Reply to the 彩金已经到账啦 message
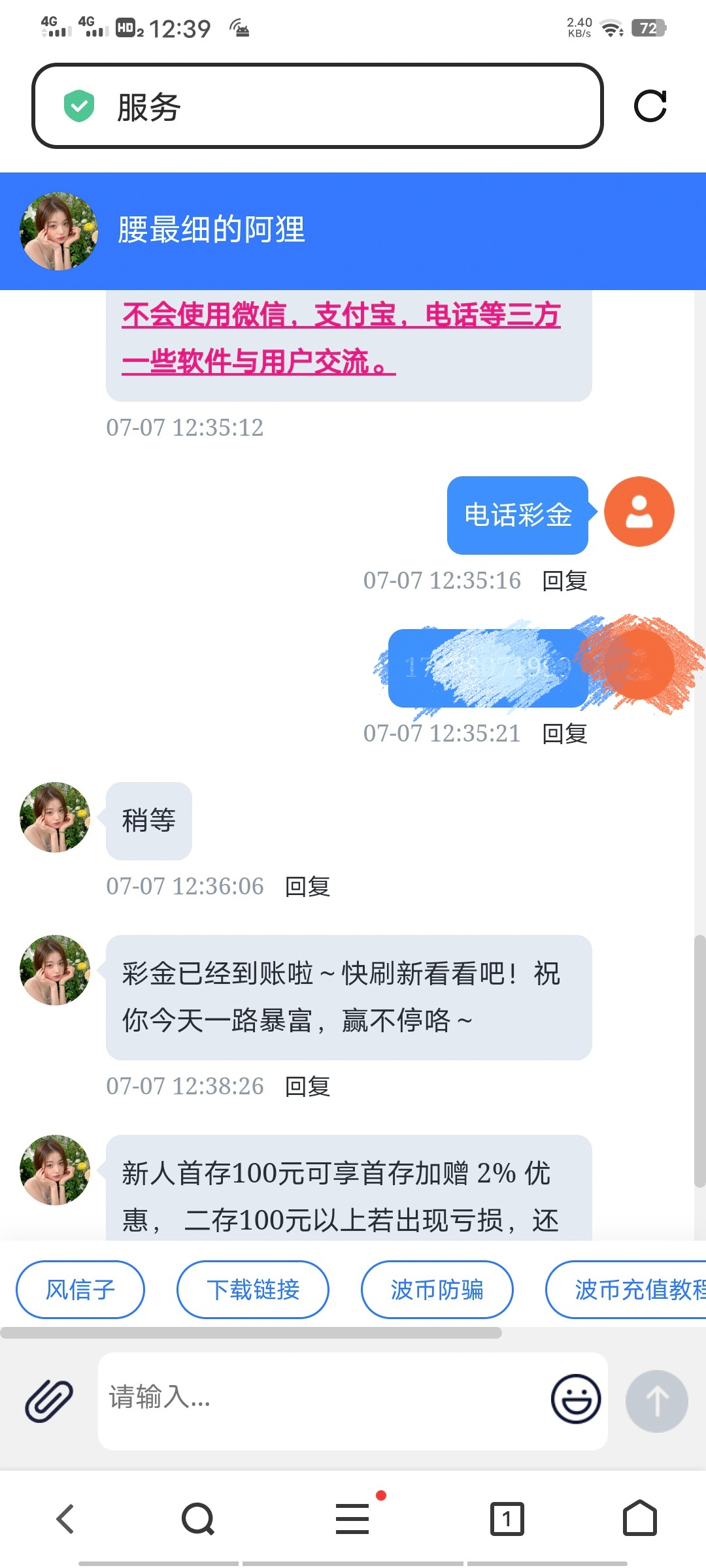706x1568 pixels. [x=307, y=1086]
